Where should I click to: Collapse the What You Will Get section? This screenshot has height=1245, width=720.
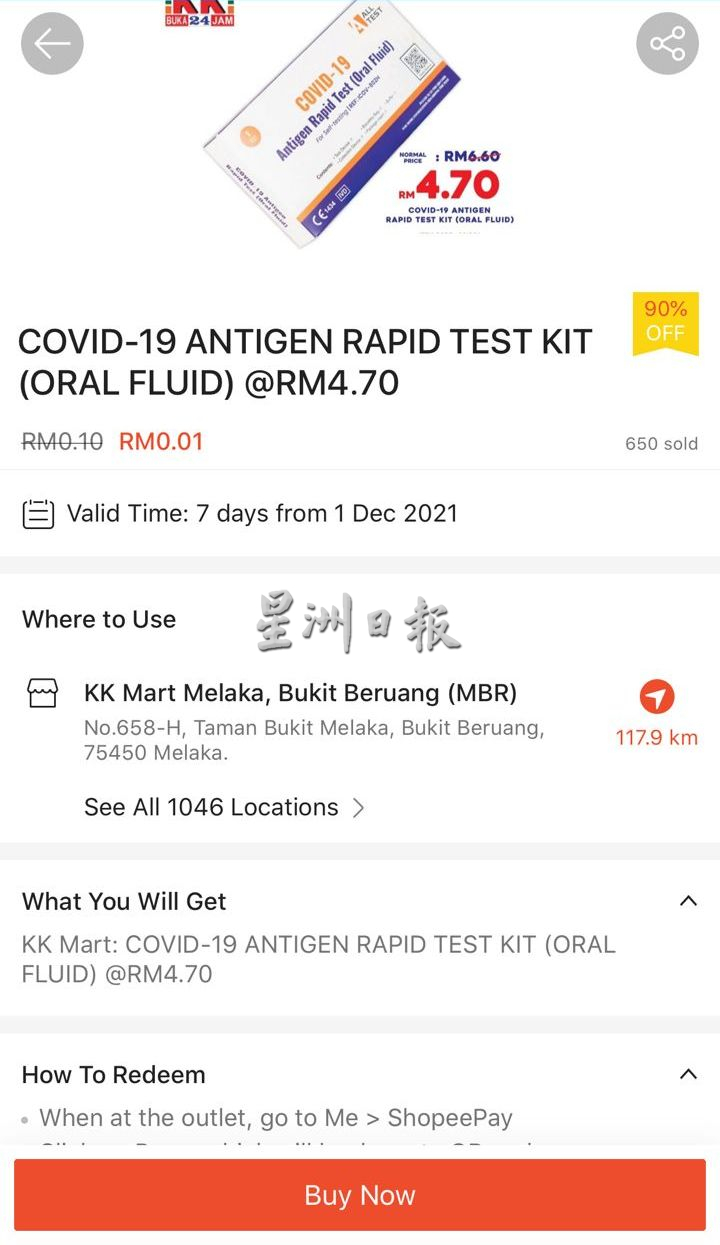click(x=688, y=901)
